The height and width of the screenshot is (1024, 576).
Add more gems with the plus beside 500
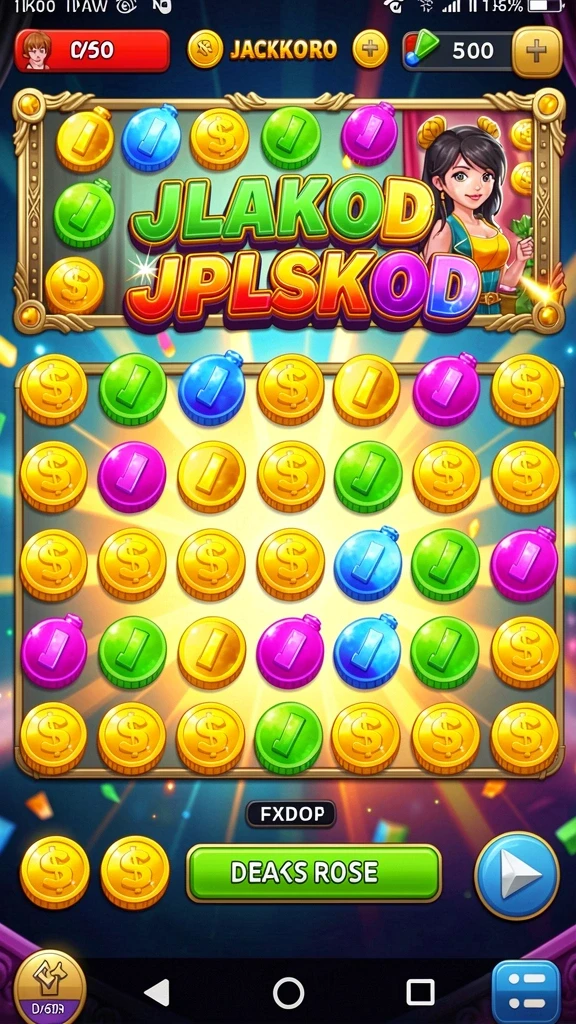(537, 51)
